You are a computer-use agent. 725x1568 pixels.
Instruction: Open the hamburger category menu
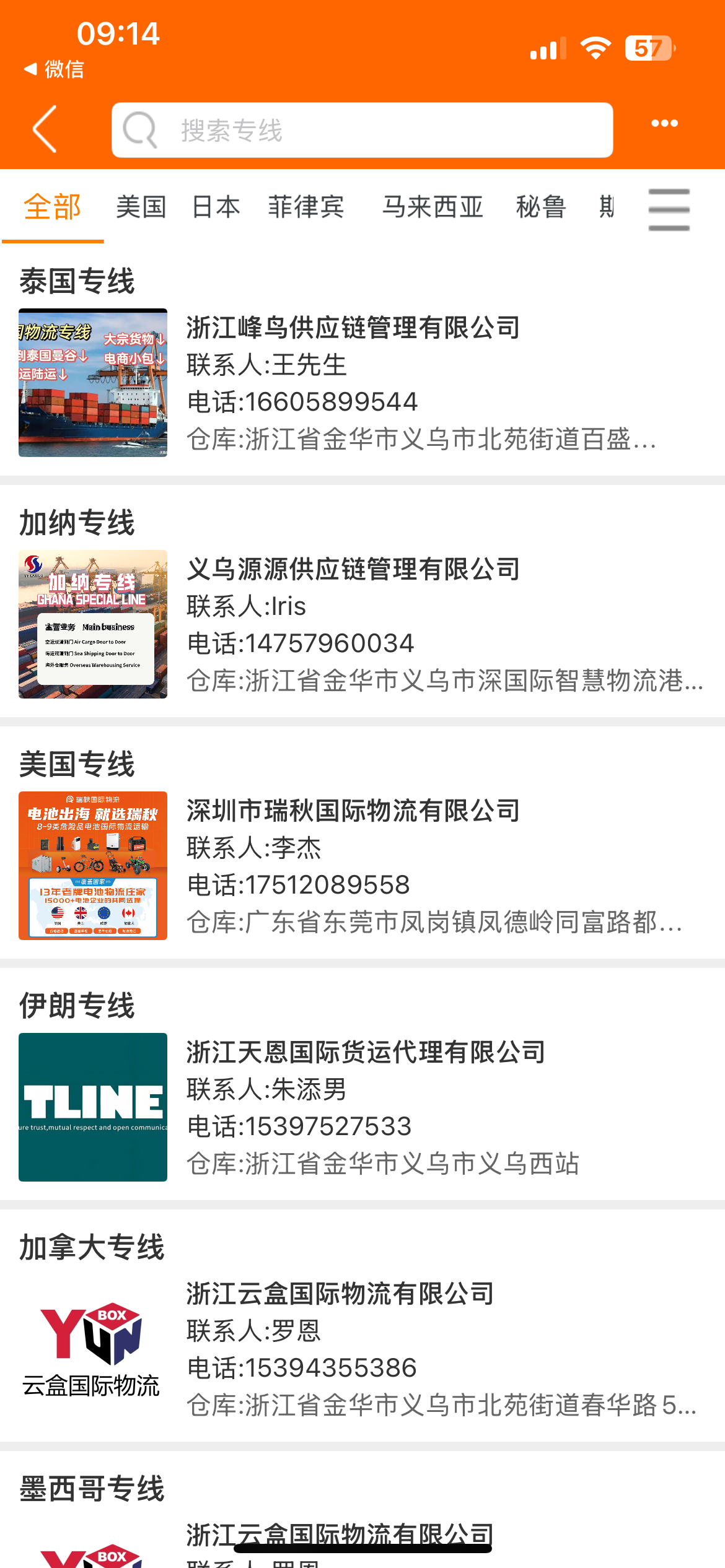[x=669, y=208]
